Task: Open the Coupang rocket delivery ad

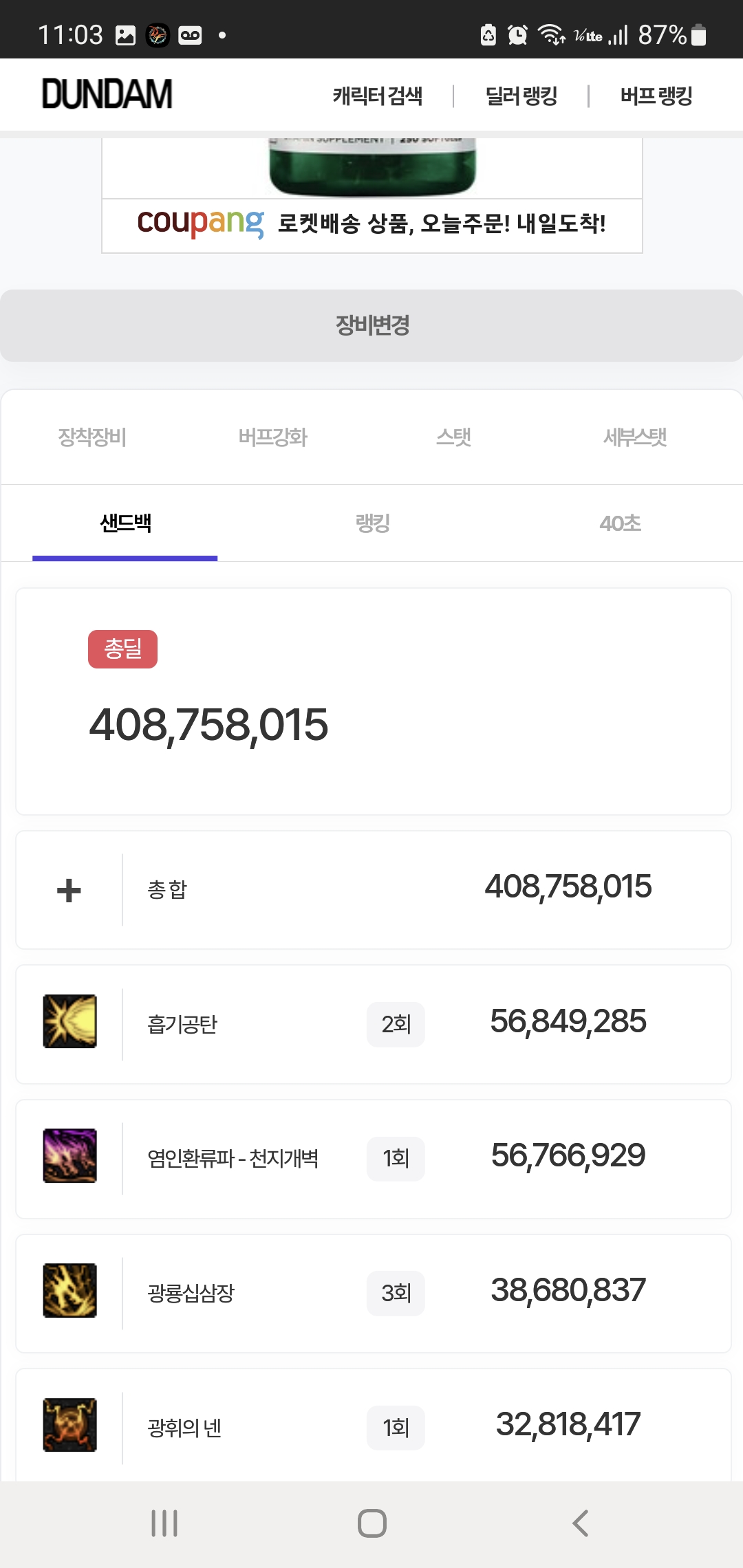Action: click(371, 224)
